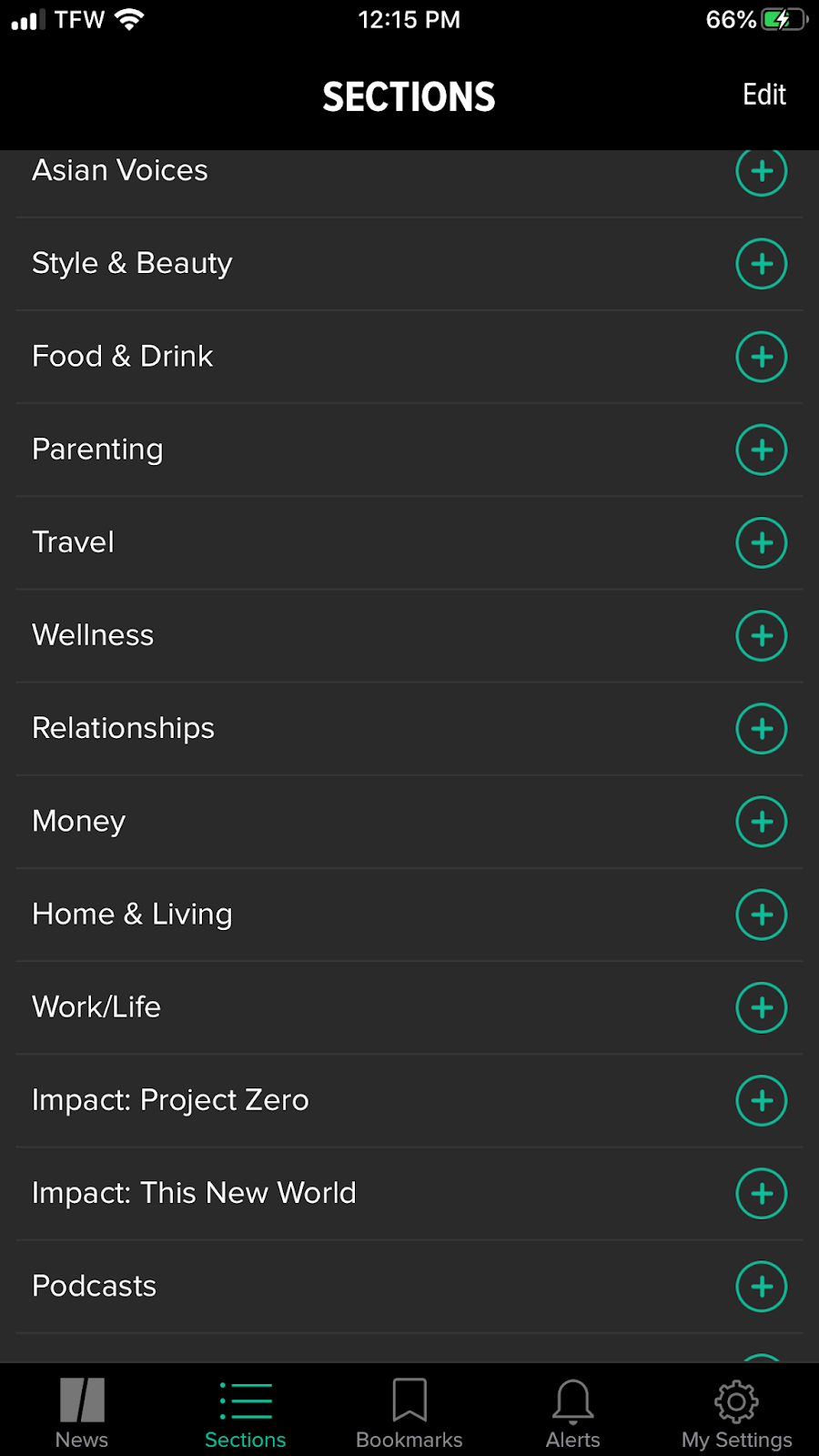Image resolution: width=819 pixels, height=1456 pixels.
Task: Open the Alerts tab
Action: point(573,1413)
